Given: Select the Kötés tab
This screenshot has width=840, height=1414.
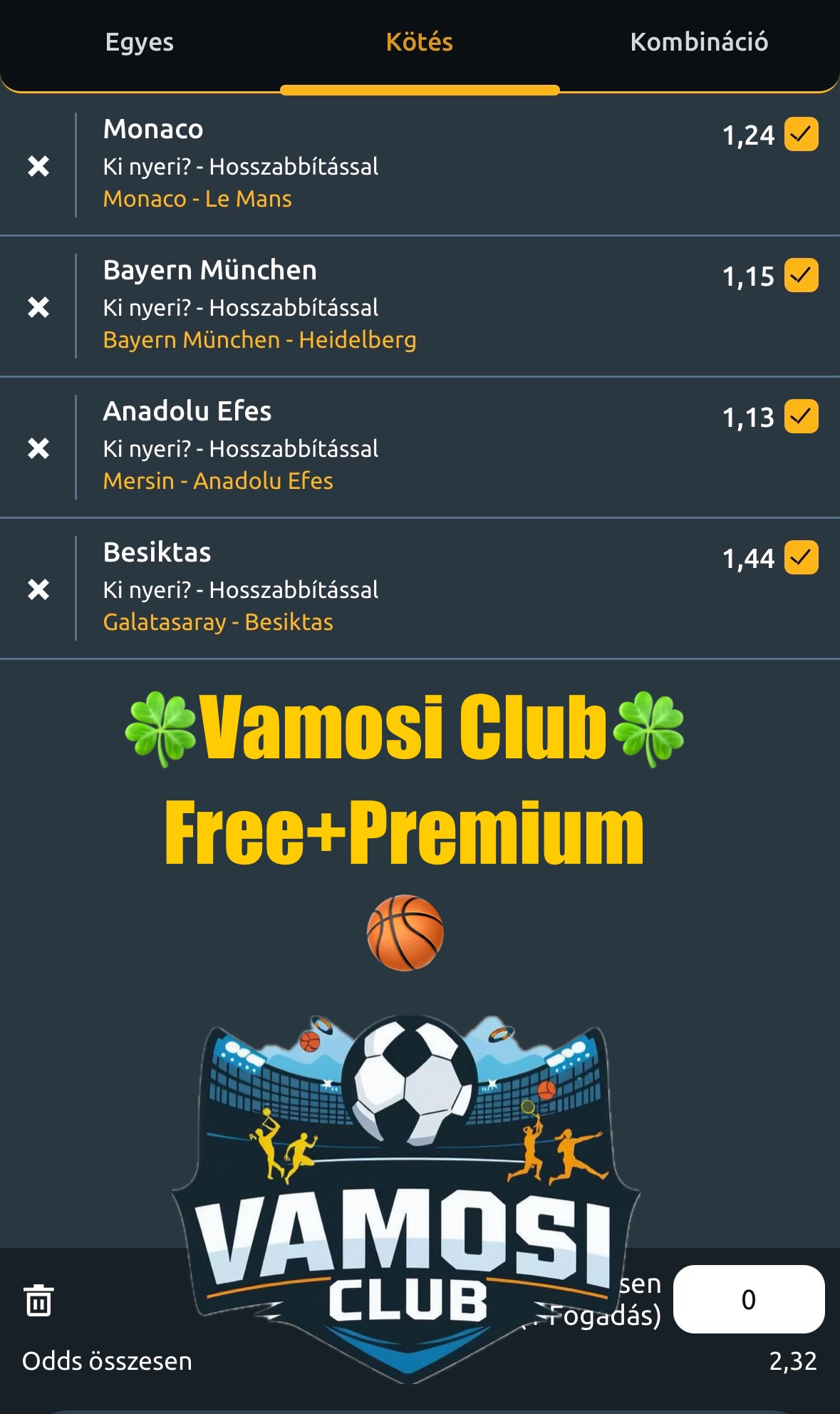Looking at the screenshot, I should click(420, 42).
